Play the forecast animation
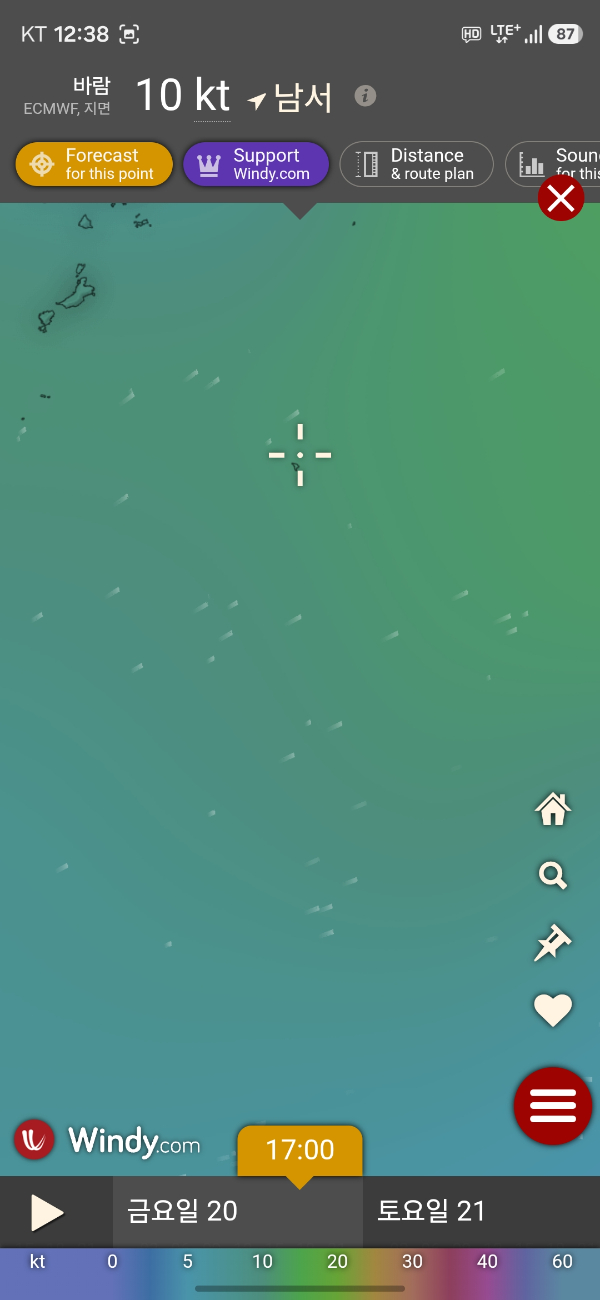600x1300 pixels. tap(46, 1212)
